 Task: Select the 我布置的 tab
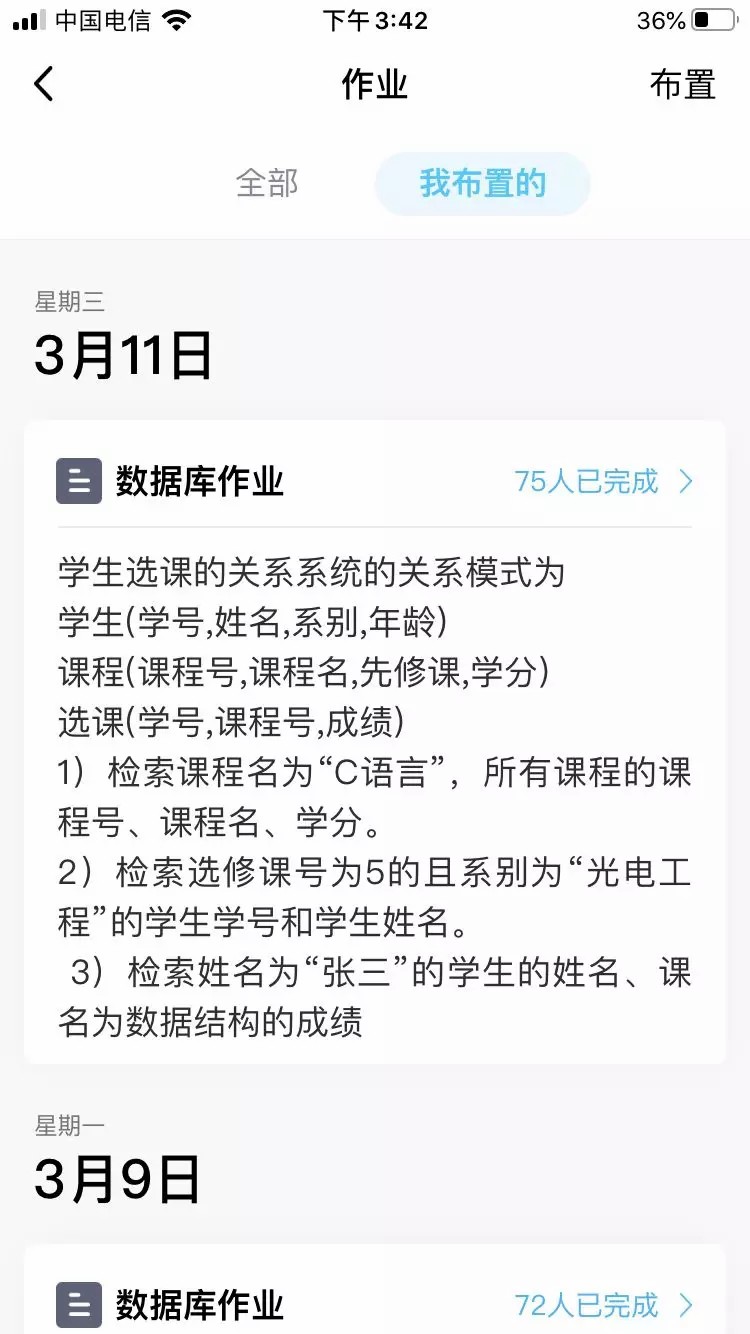click(482, 183)
